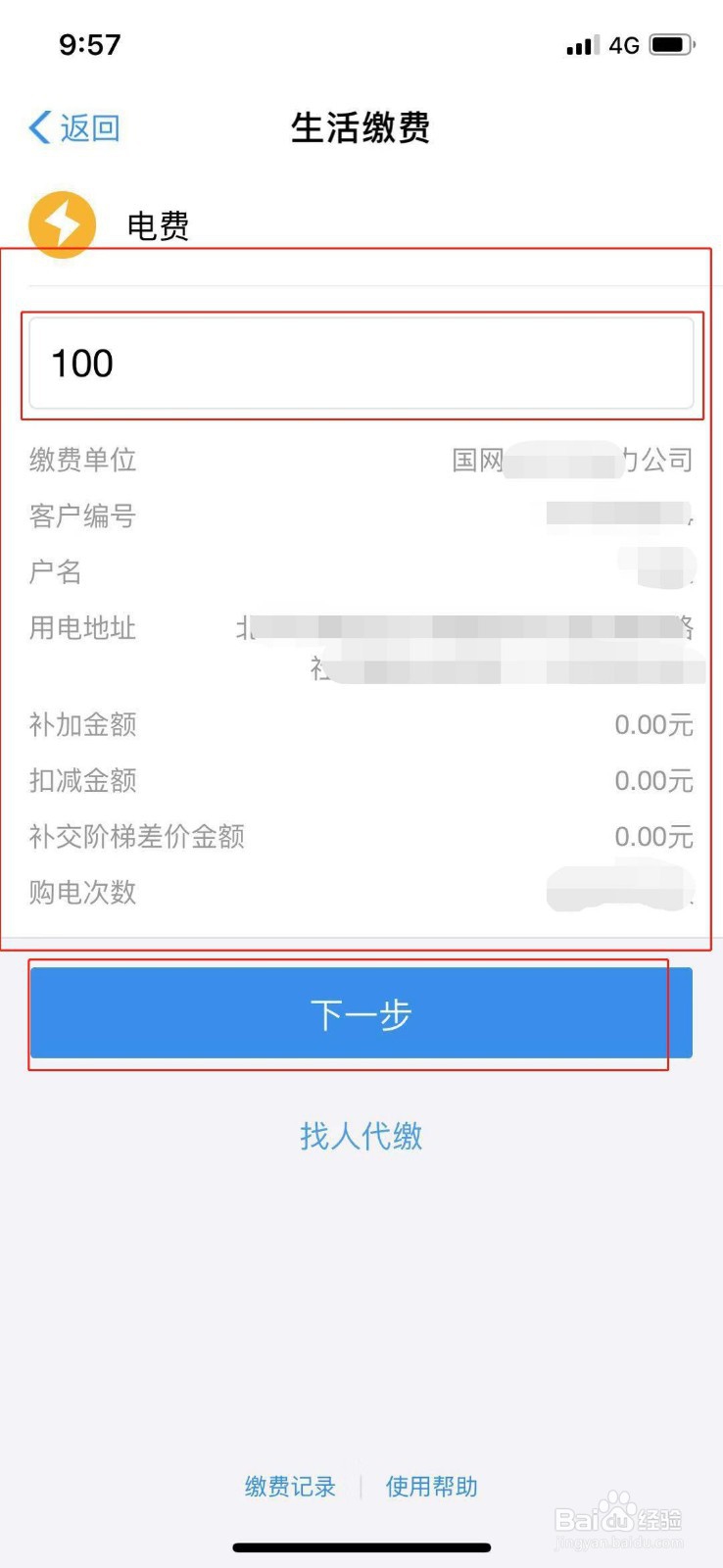Tap the home indicator bar
Screen dimensions: 723x1568
coord(361,1547)
